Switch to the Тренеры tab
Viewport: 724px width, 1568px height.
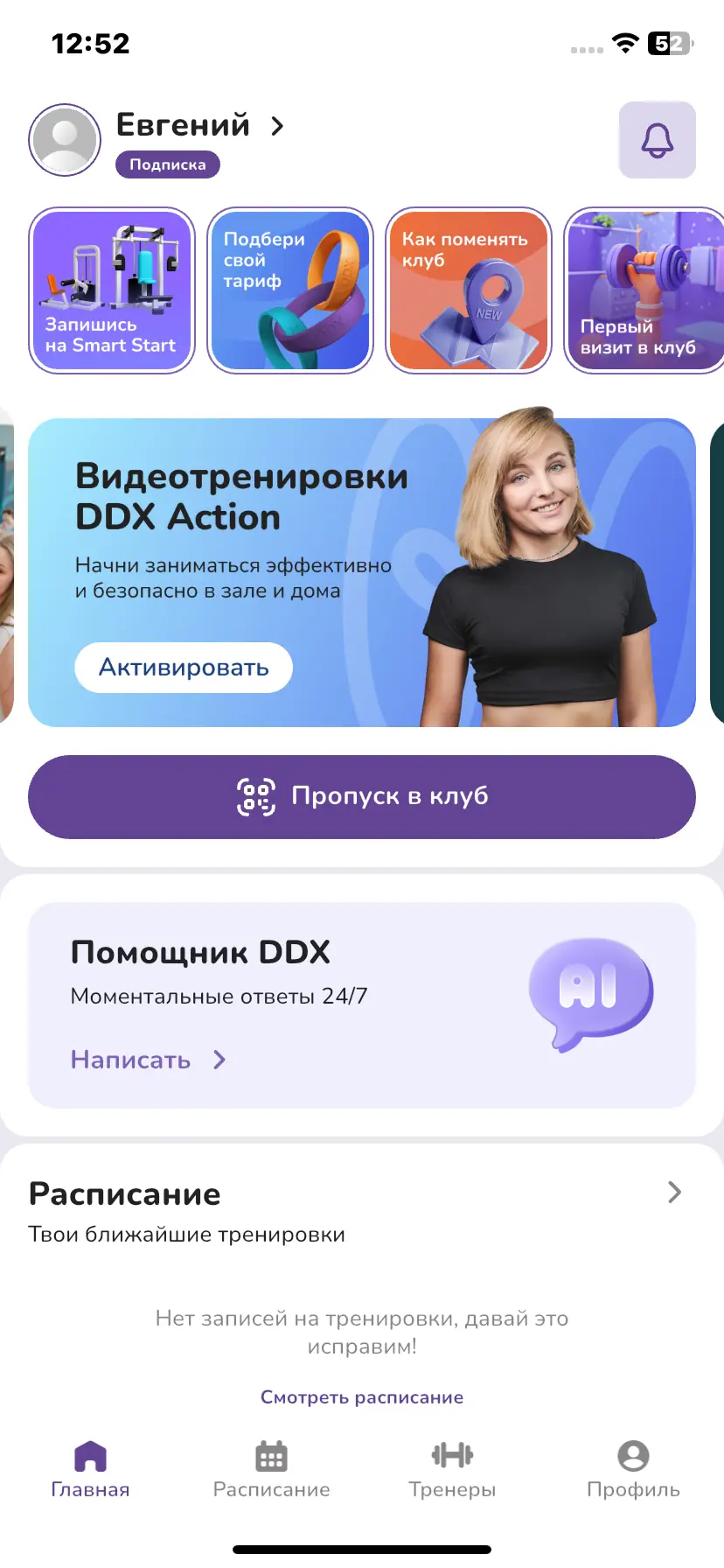click(452, 1470)
